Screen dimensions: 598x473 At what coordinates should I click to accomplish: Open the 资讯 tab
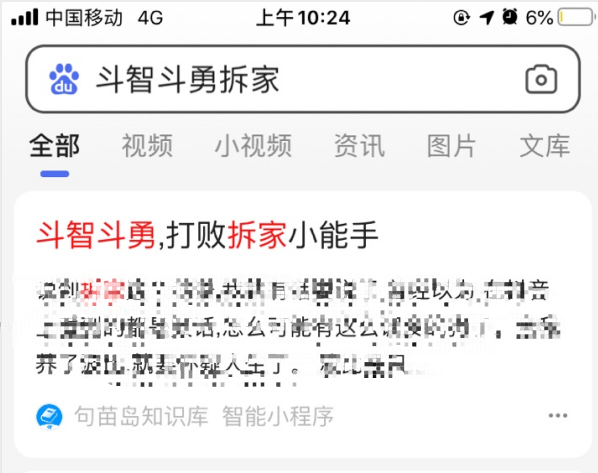pyautogui.click(x=359, y=146)
